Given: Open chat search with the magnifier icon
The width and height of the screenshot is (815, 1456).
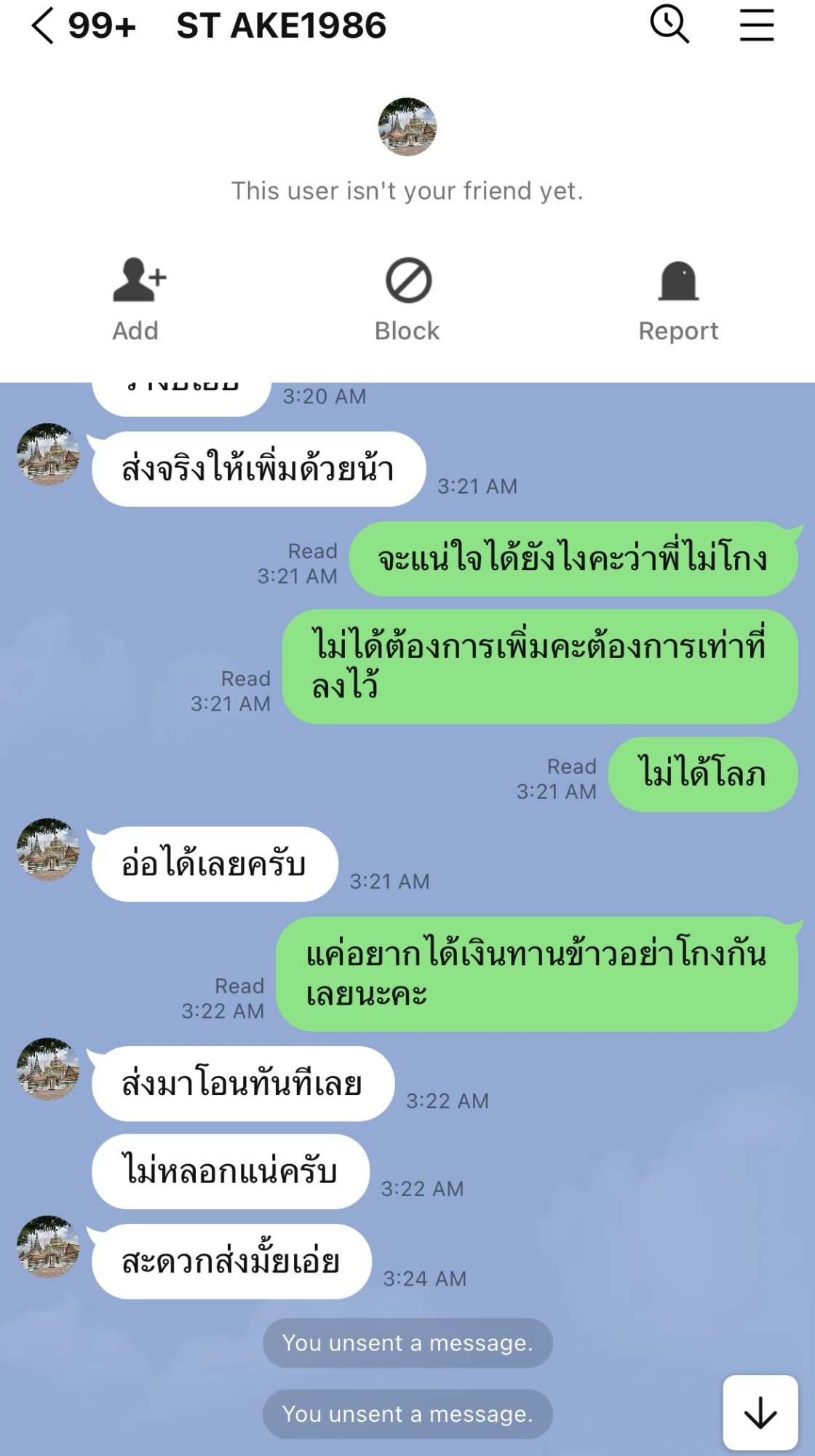Looking at the screenshot, I should coord(669,24).
